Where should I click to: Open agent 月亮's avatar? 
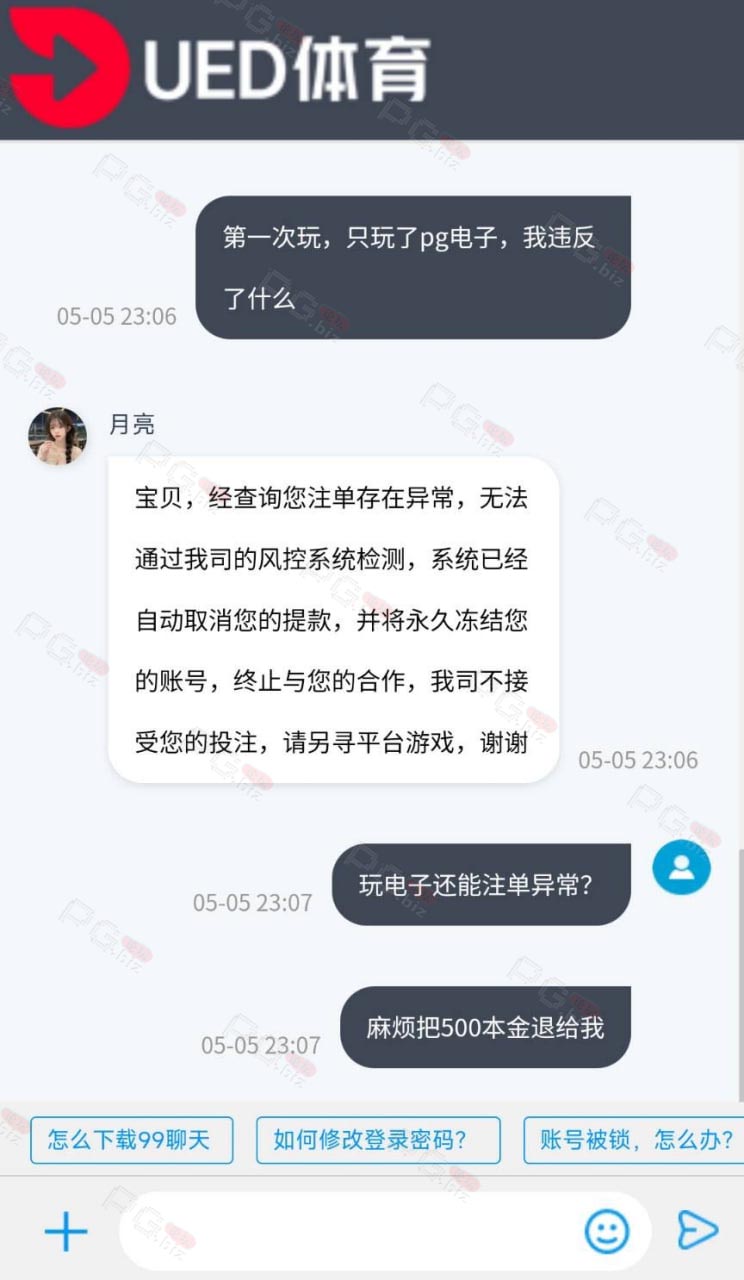tap(57, 436)
